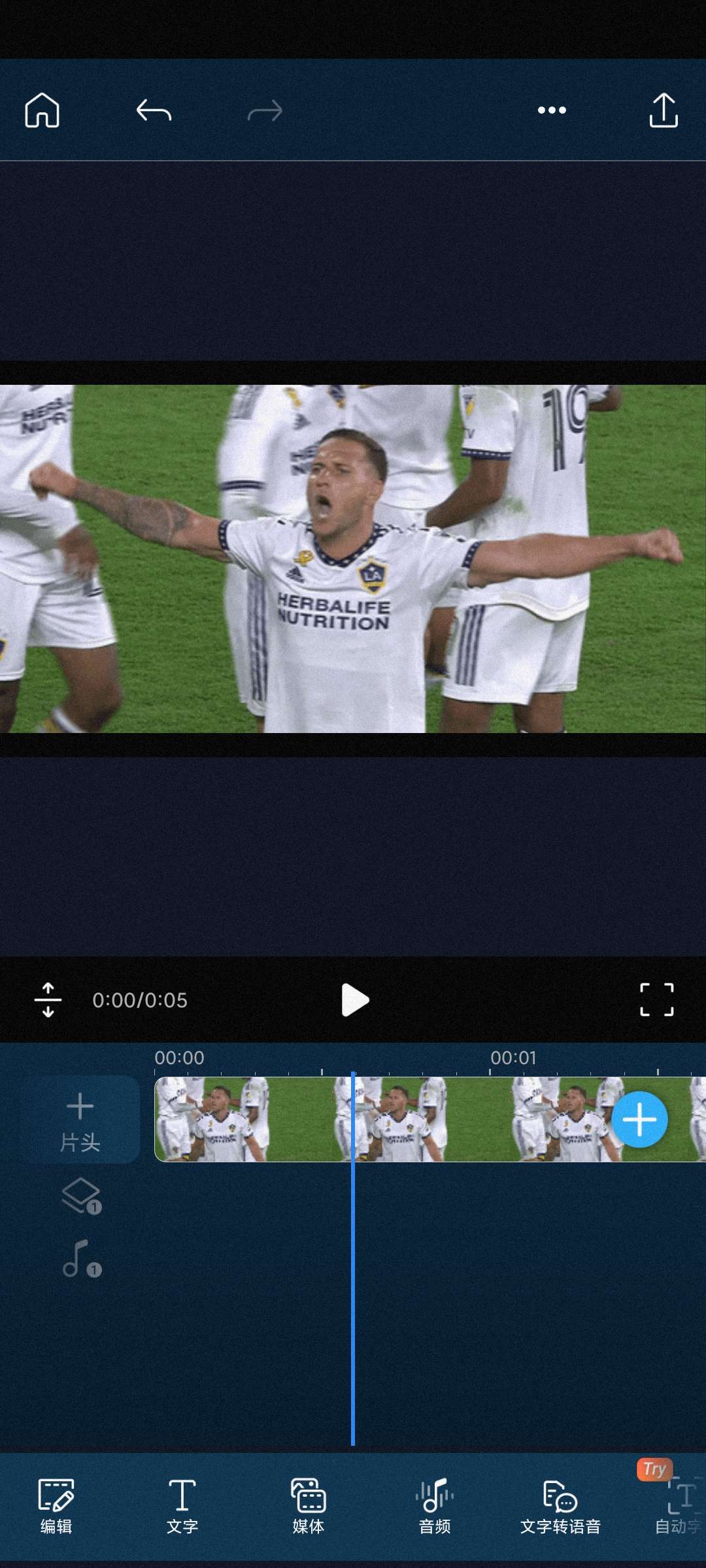The height and width of the screenshot is (1568, 706).
Task: Export the video with share icon
Action: pyautogui.click(x=664, y=110)
